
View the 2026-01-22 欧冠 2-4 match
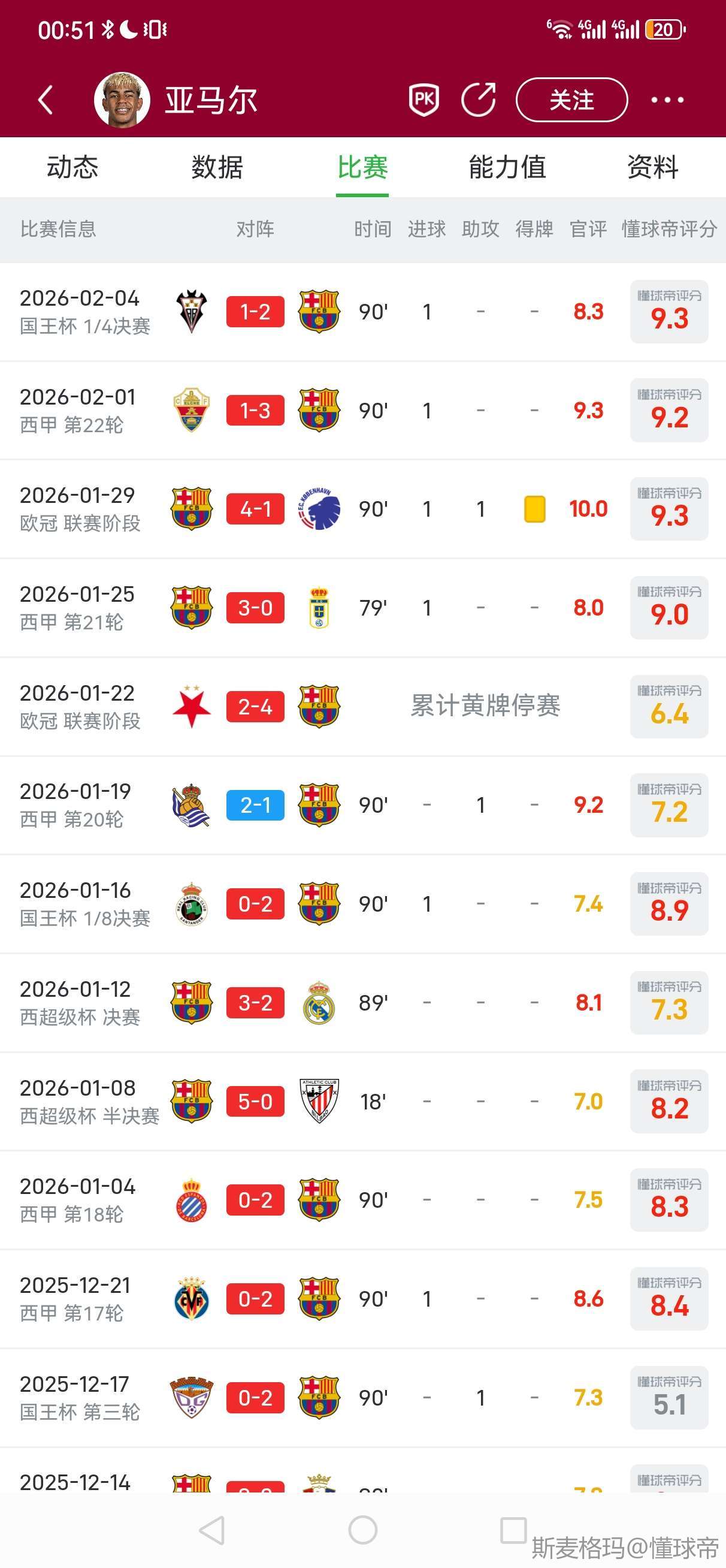coord(256,707)
